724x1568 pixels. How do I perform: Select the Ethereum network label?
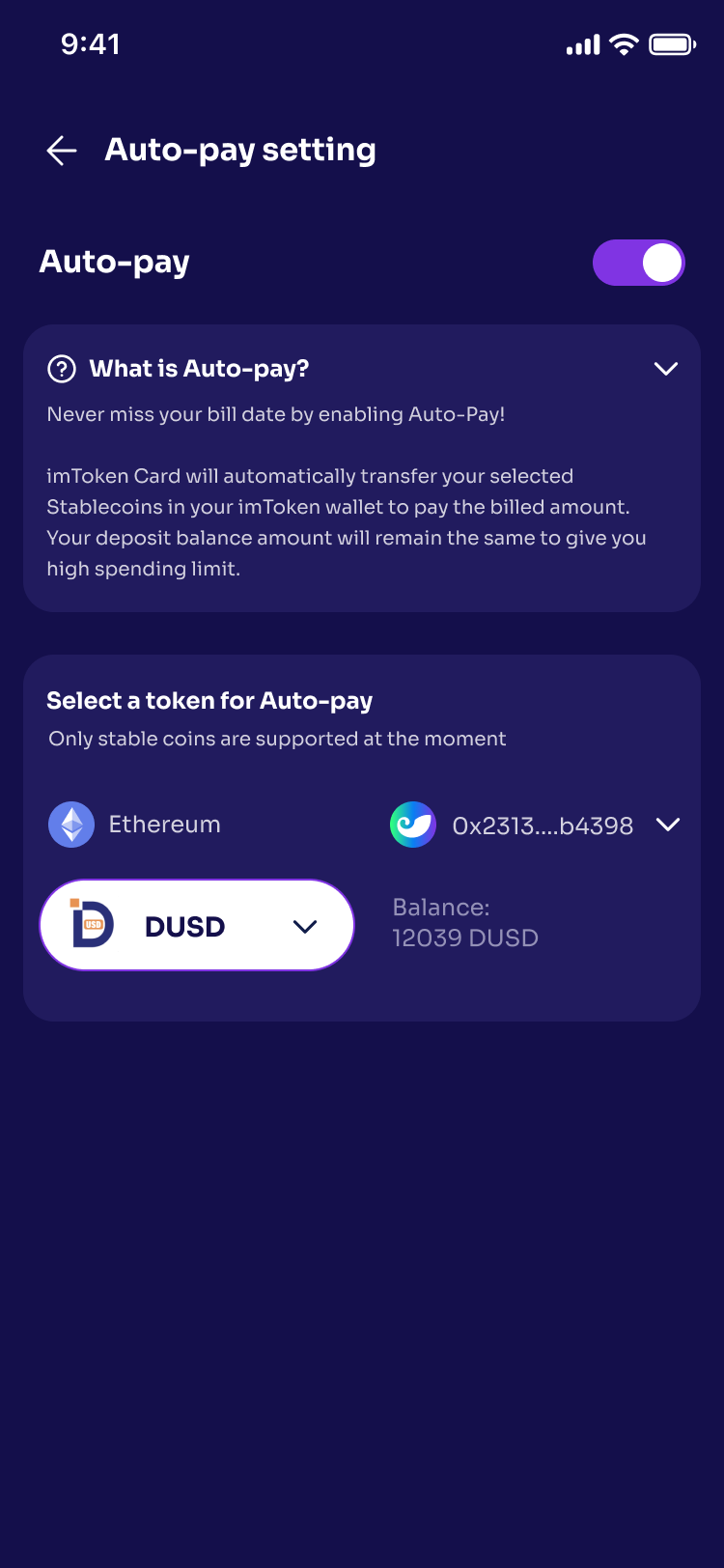pos(165,825)
